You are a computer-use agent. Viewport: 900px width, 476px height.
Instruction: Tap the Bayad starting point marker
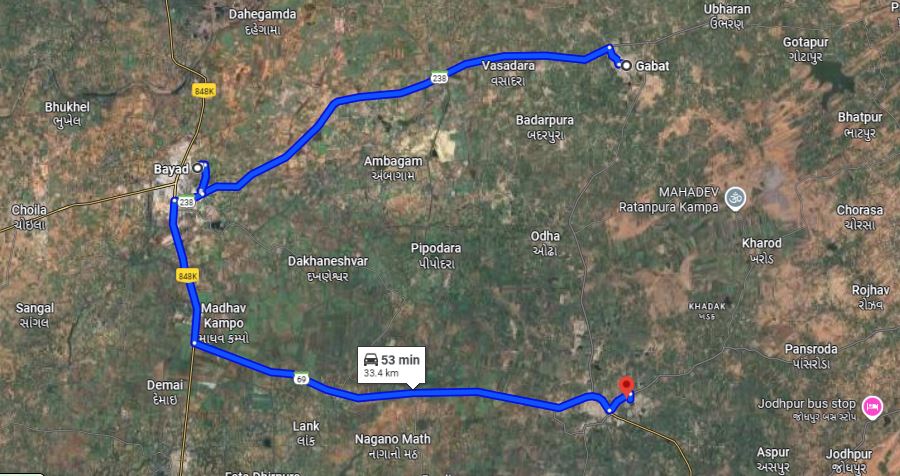pyautogui.click(x=198, y=167)
